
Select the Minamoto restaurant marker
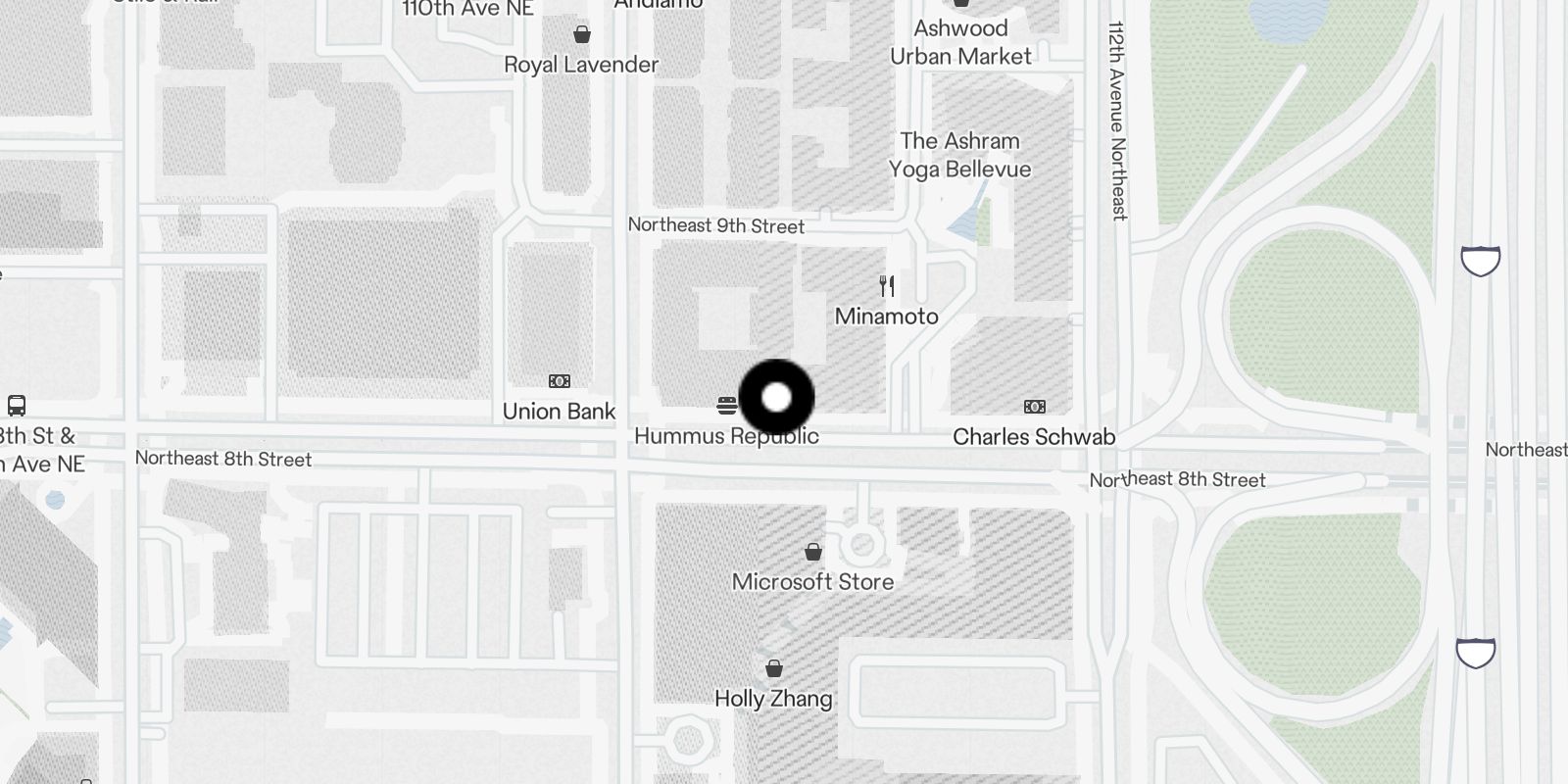pos(887,286)
